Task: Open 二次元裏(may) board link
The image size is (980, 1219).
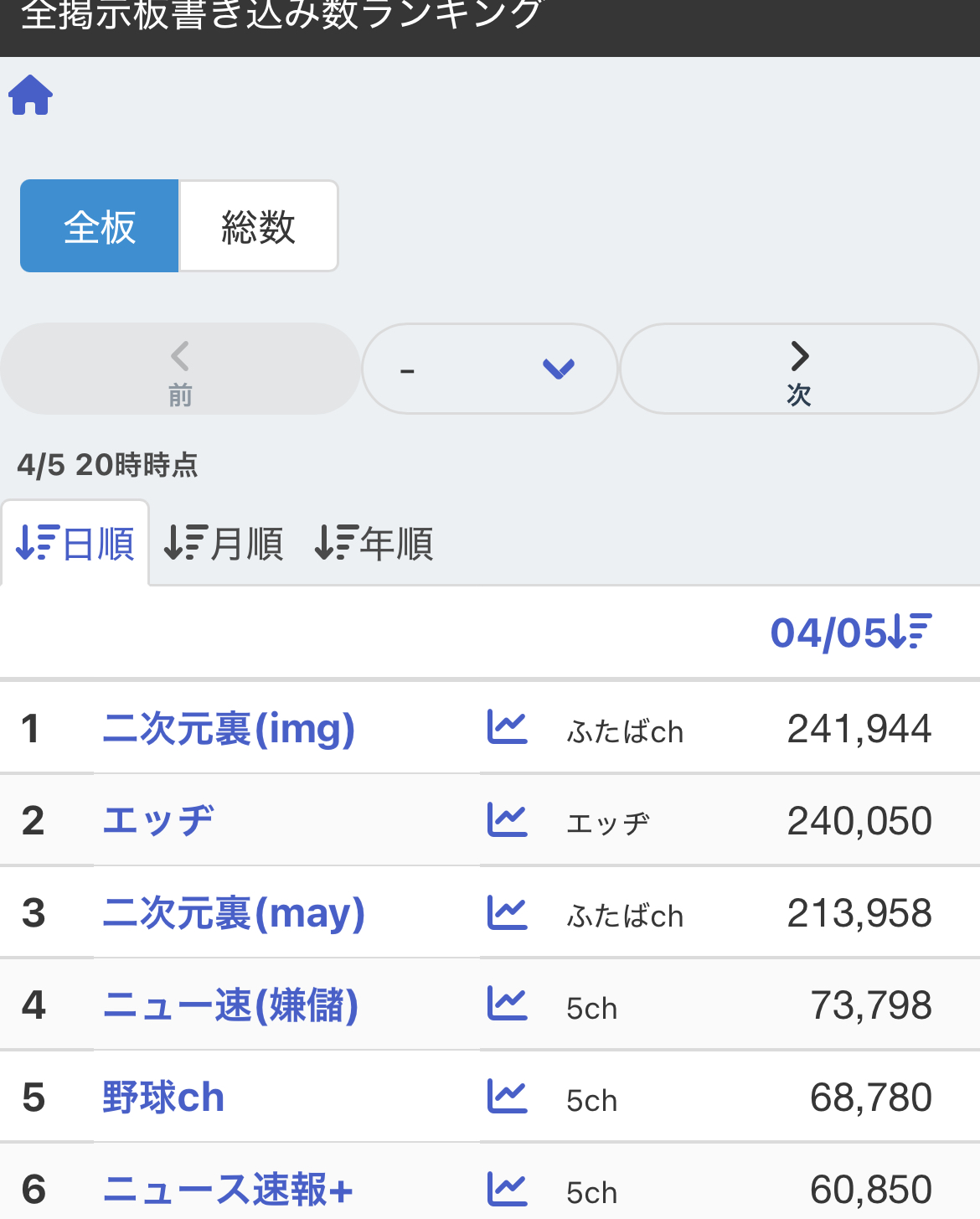Action: tap(234, 912)
